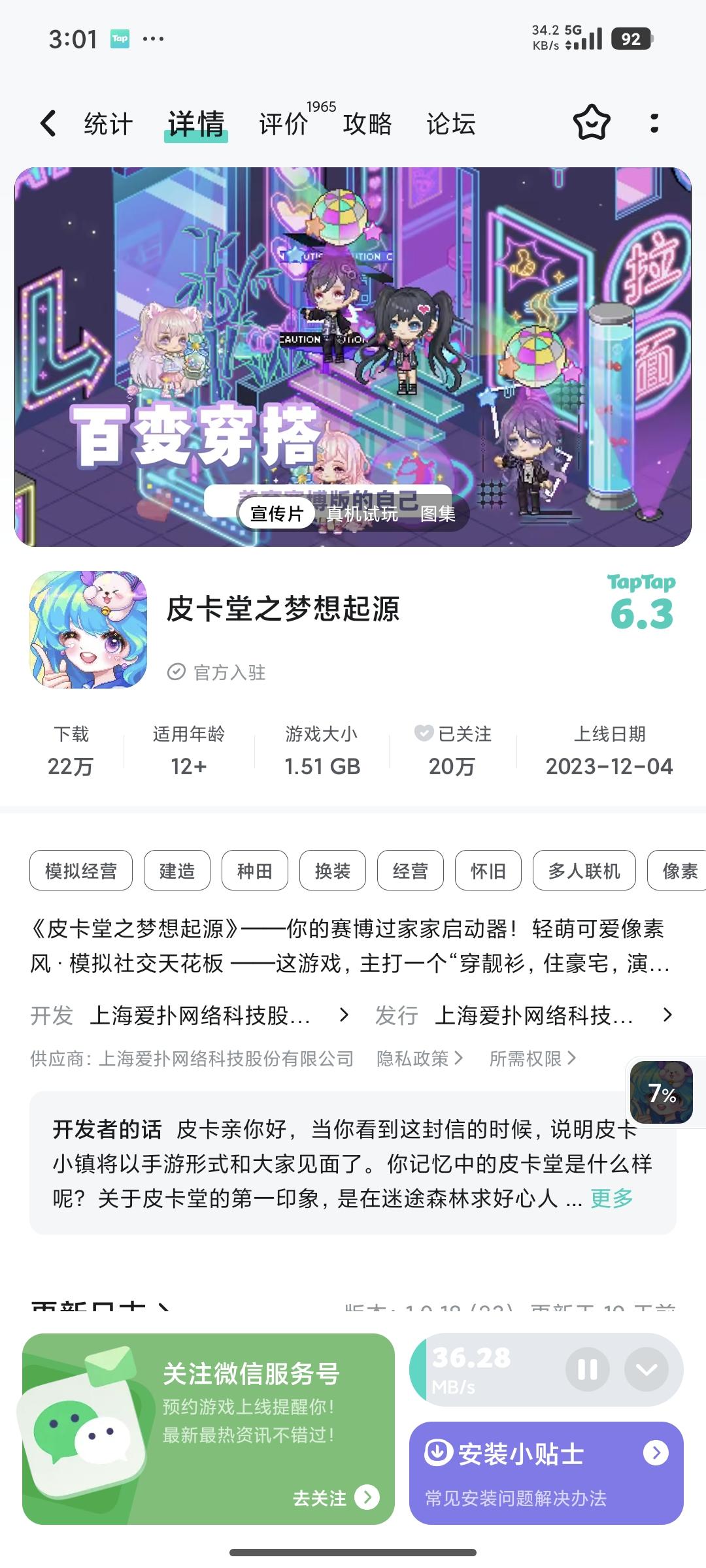Open 安装小贴士 installation tips
706x1568 pixels.
[546, 1473]
